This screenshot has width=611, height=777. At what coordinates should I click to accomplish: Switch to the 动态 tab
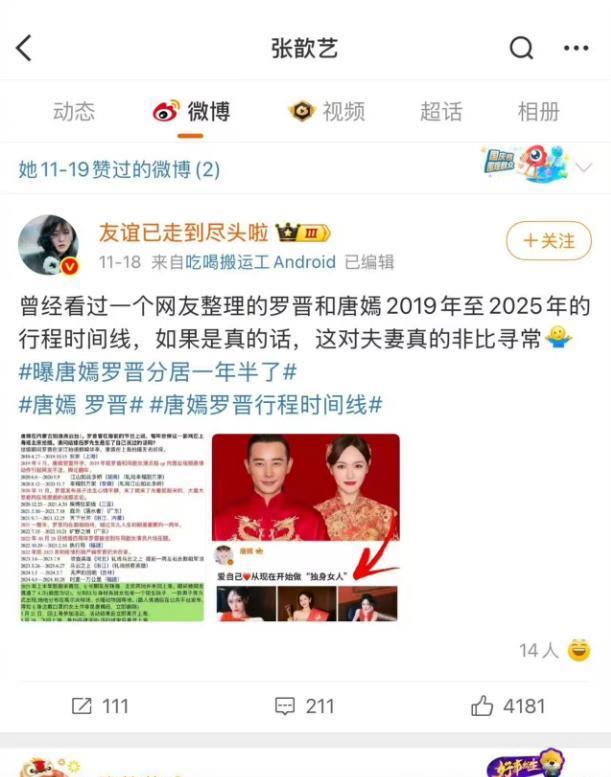[x=73, y=111]
